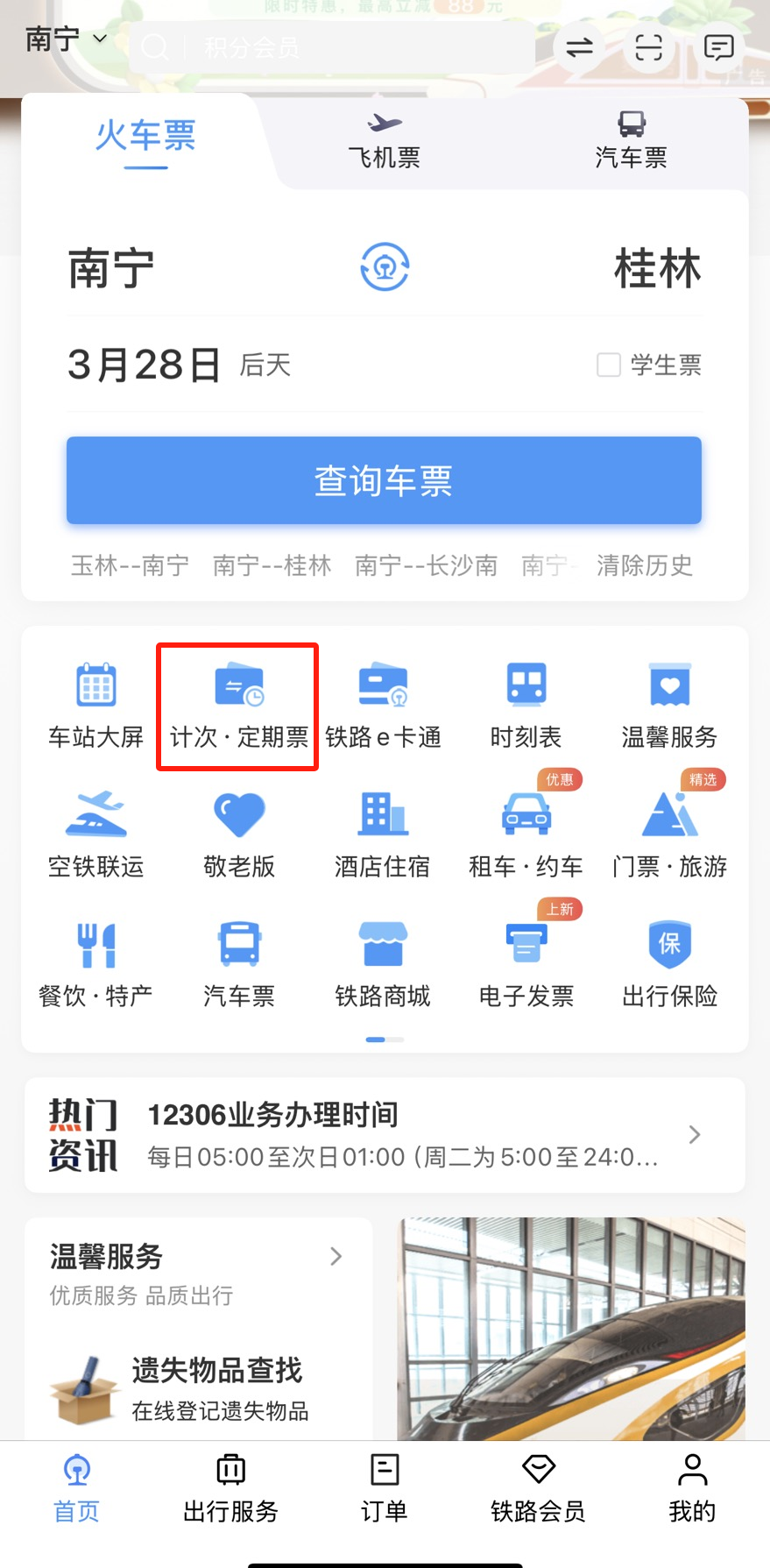Open the 时刻表 timetable
Image resolution: width=770 pixels, height=1568 pixels.
(x=526, y=706)
